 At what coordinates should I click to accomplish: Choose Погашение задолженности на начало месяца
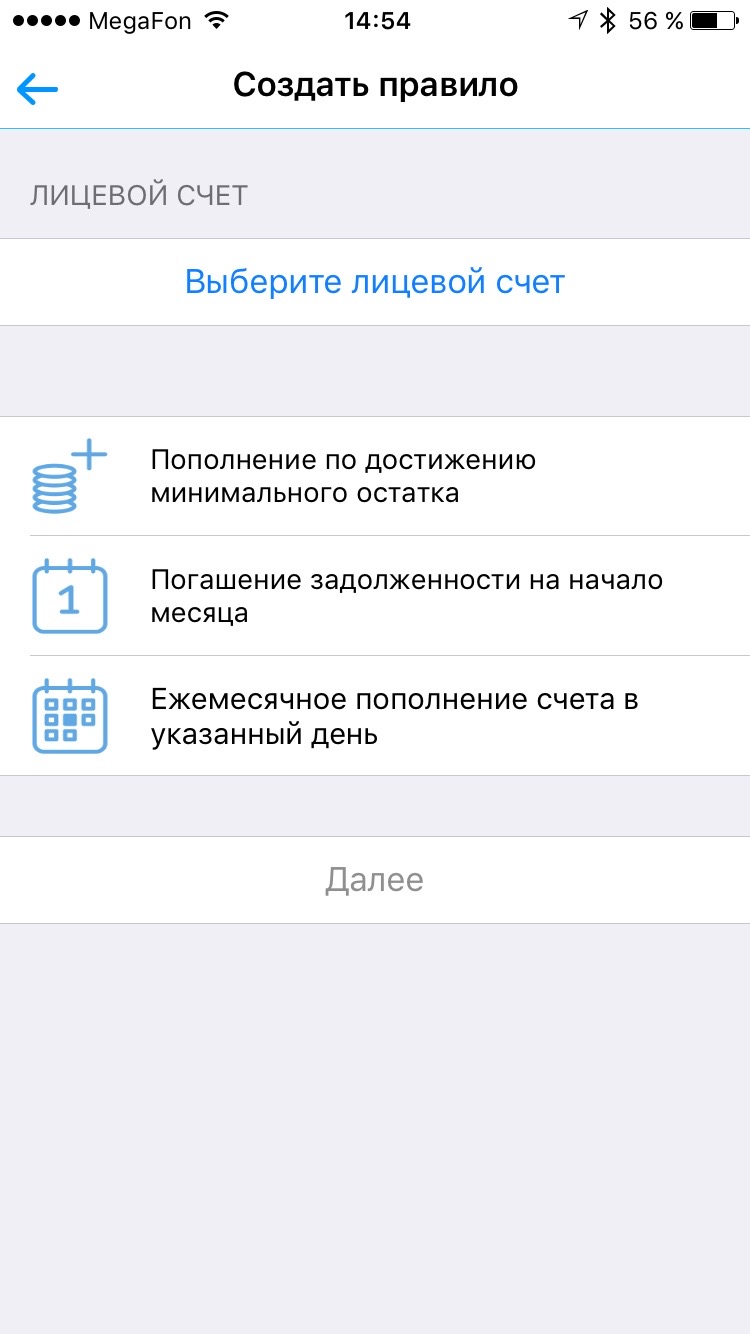(375, 596)
